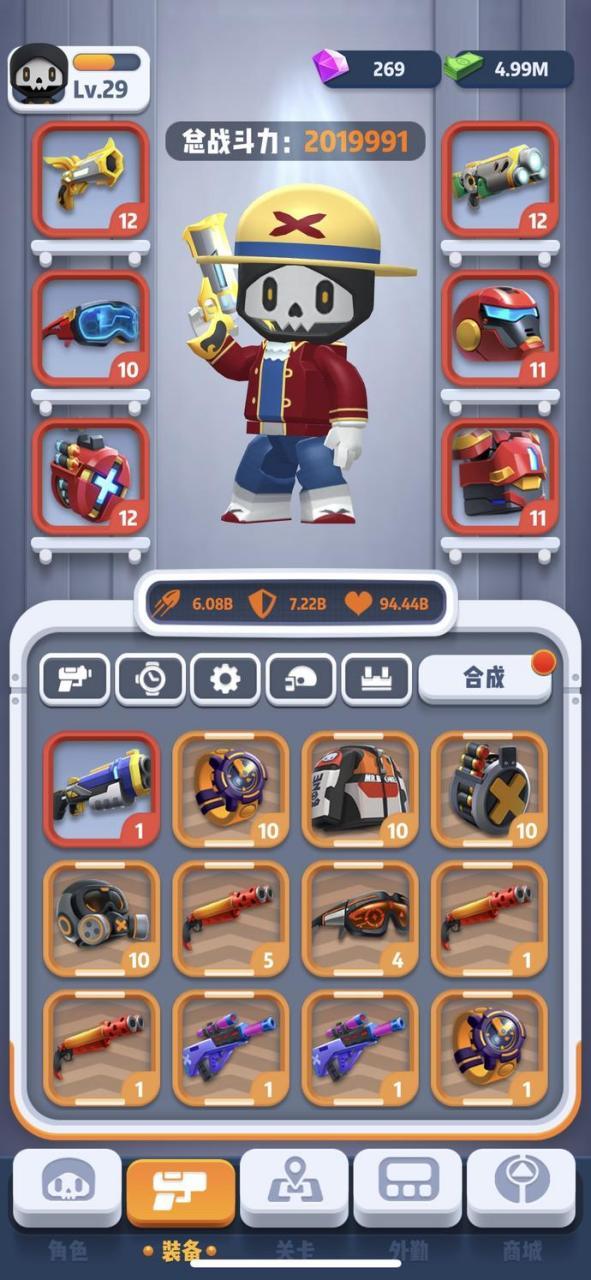Tap the 合成 synthesis button
591x1280 pixels.
point(485,679)
